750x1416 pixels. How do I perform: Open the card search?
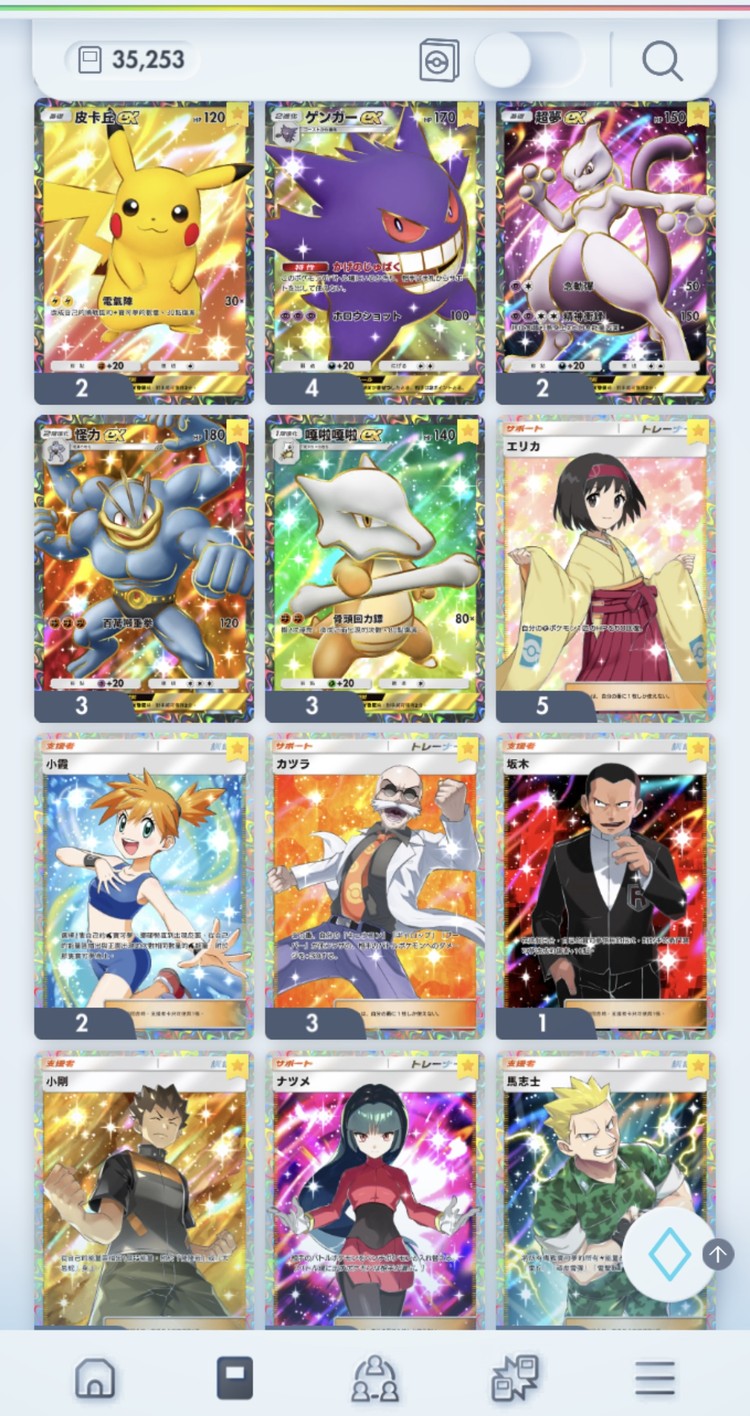click(662, 61)
